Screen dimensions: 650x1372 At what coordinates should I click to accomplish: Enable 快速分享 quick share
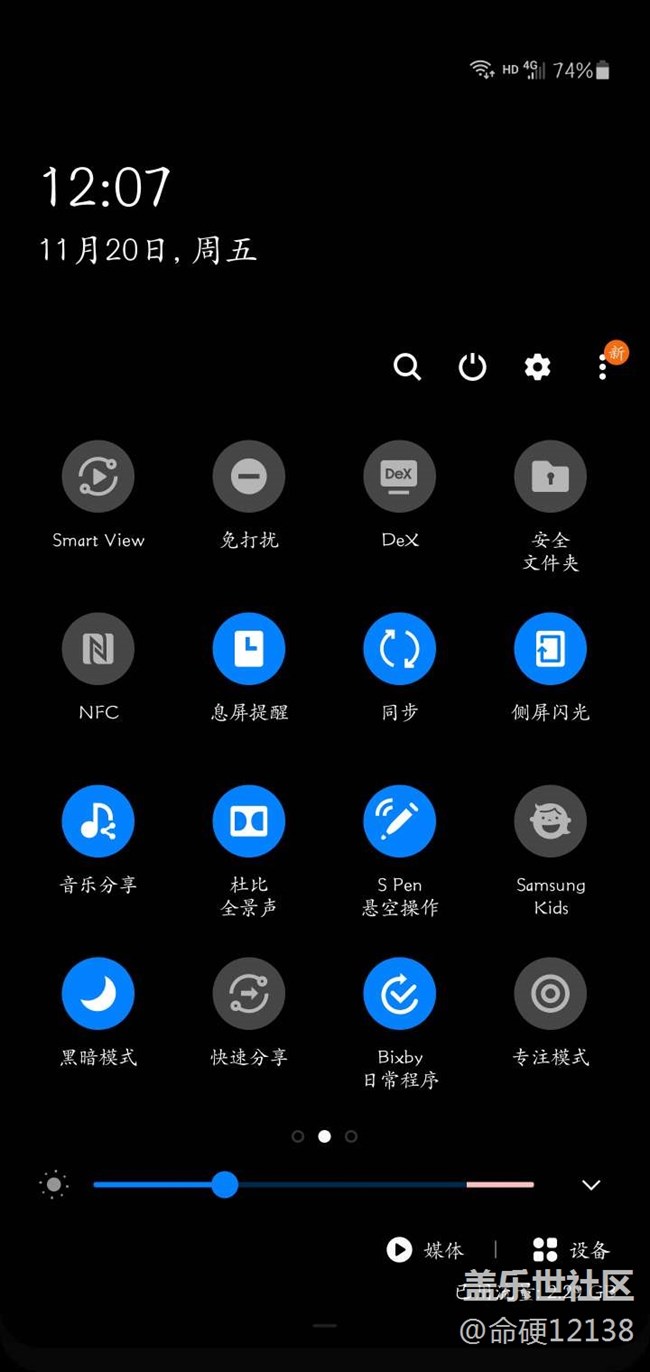pos(249,993)
